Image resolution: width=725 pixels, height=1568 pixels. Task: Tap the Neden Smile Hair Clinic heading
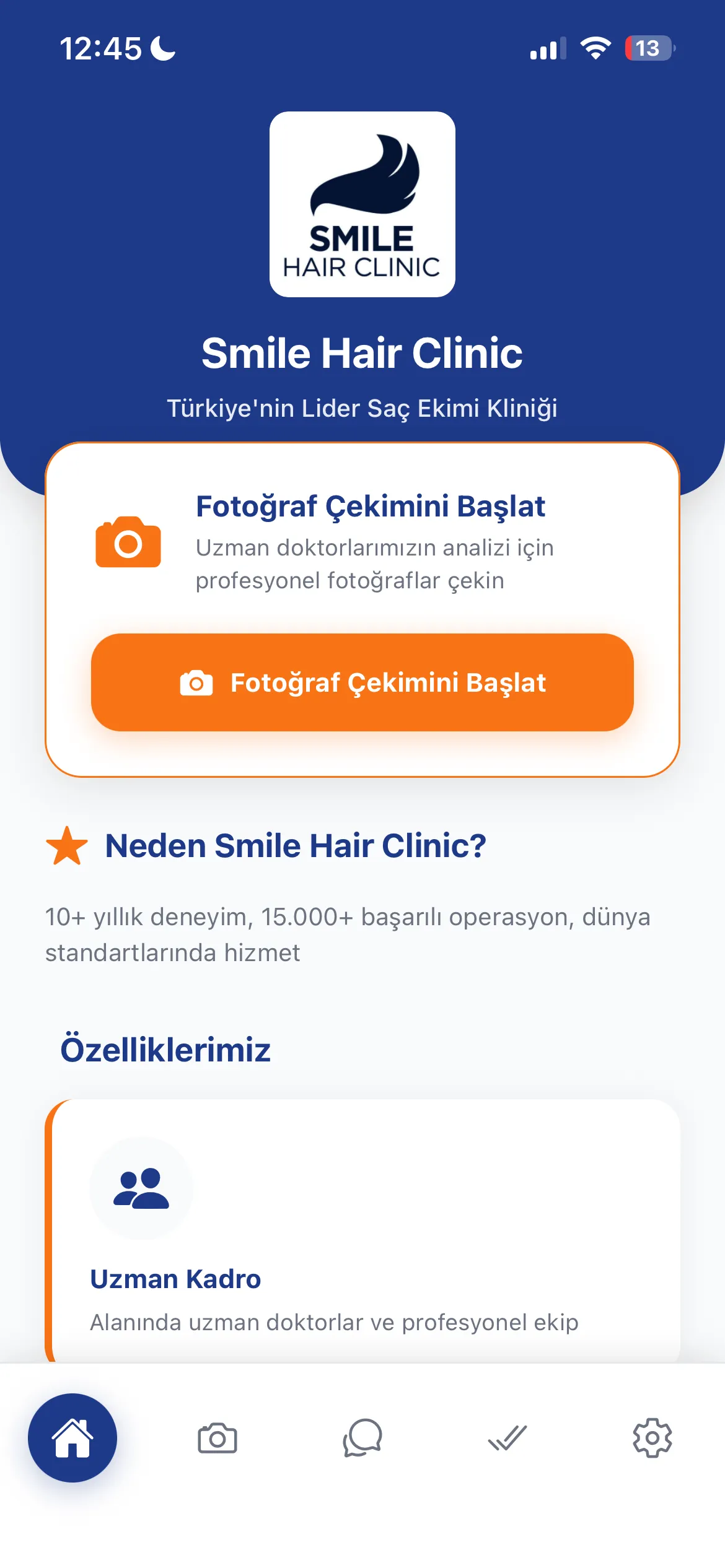click(296, 847)
